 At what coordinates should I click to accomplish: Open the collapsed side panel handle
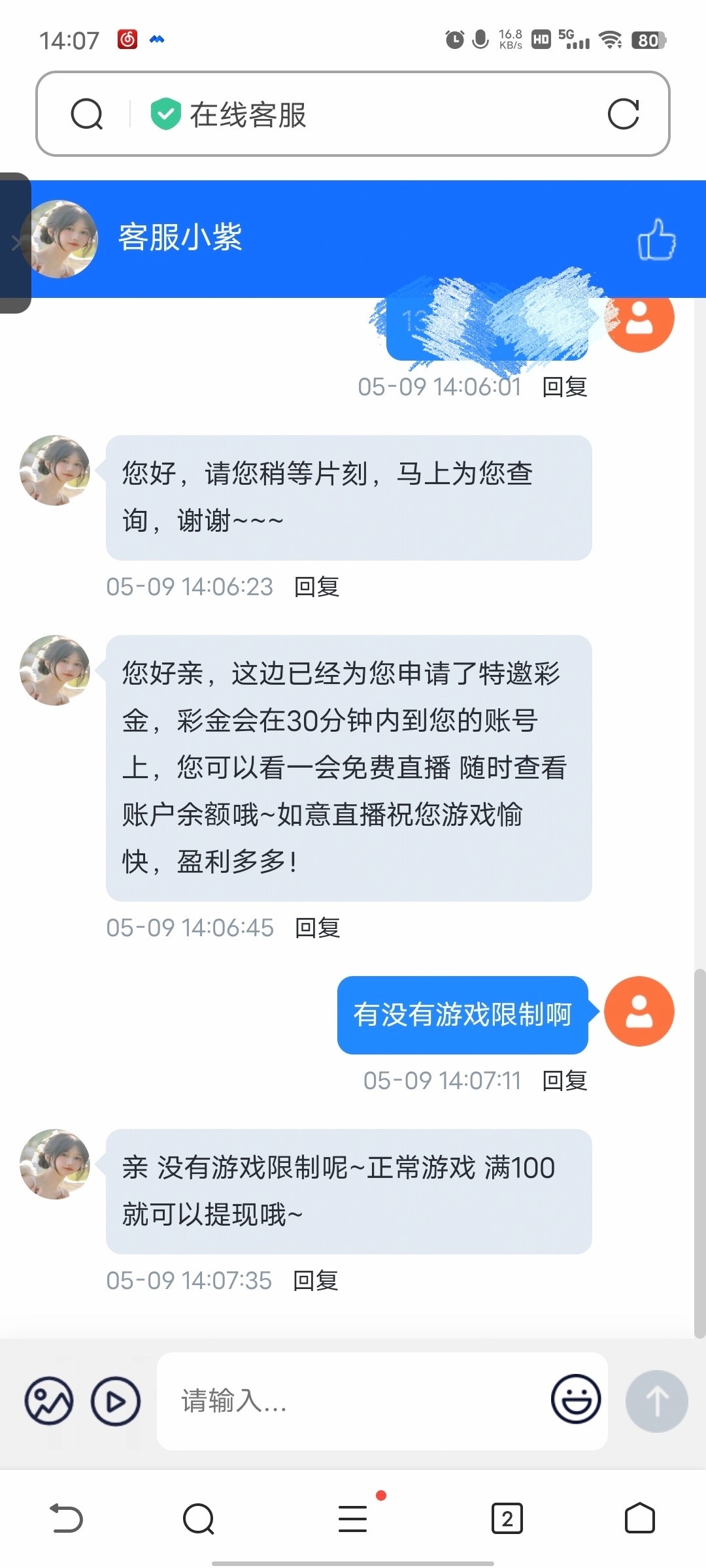[14, 243]
